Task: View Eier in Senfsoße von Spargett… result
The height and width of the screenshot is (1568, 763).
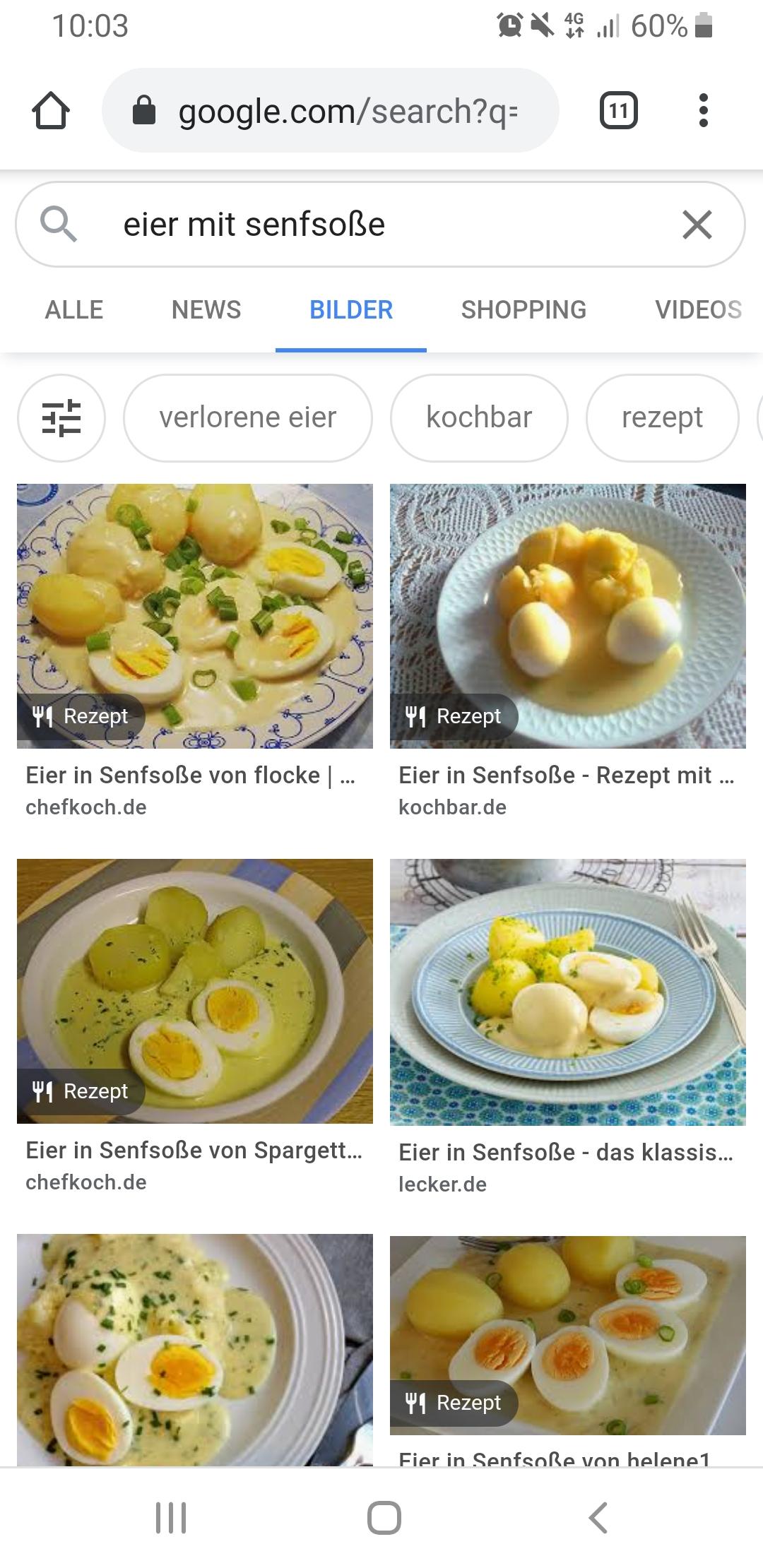Action: click(x=195, y=991)
